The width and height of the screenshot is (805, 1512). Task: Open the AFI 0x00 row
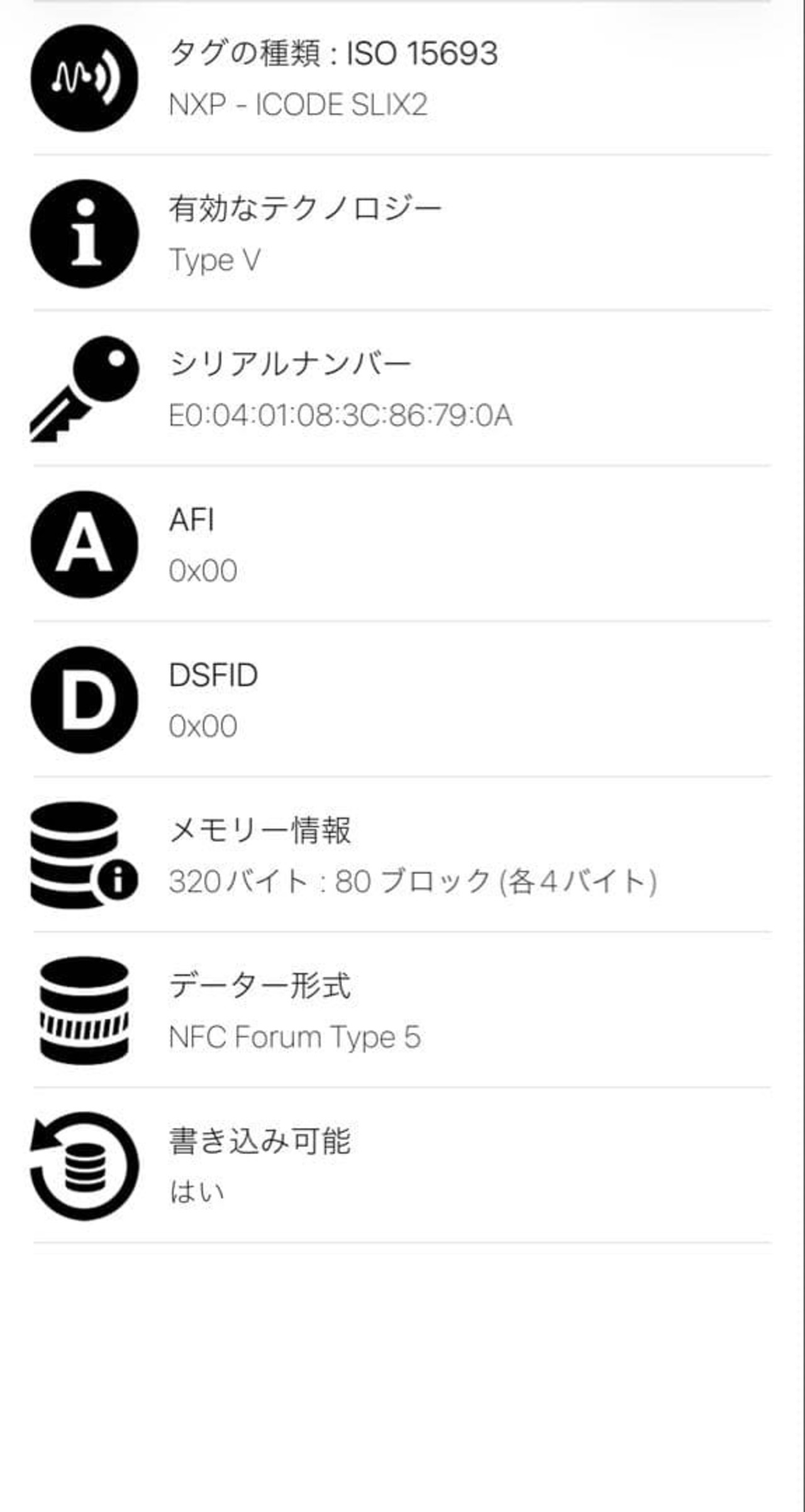pyautogui.click(x=402, y=544)
